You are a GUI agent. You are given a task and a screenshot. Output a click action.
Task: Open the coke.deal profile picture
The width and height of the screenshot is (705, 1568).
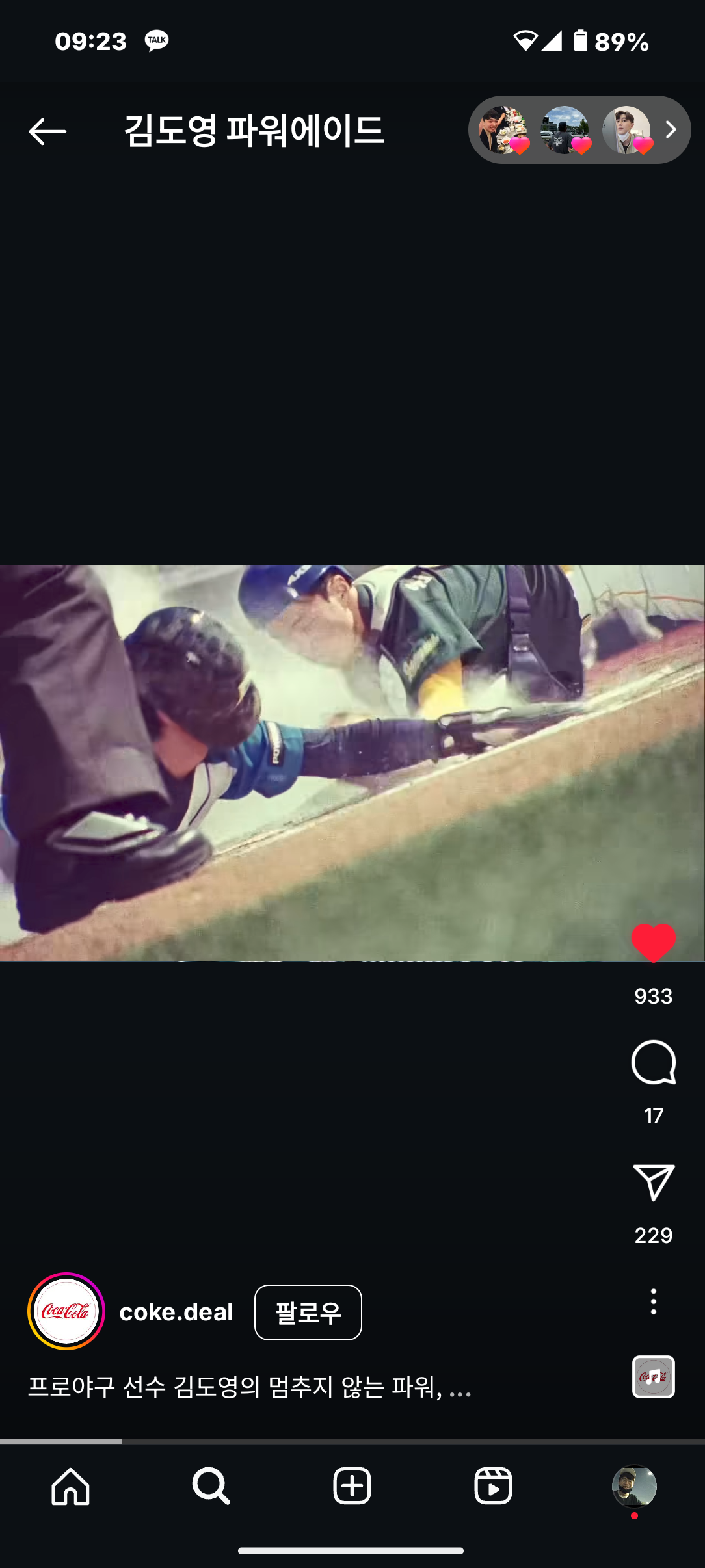point(66,1311)
